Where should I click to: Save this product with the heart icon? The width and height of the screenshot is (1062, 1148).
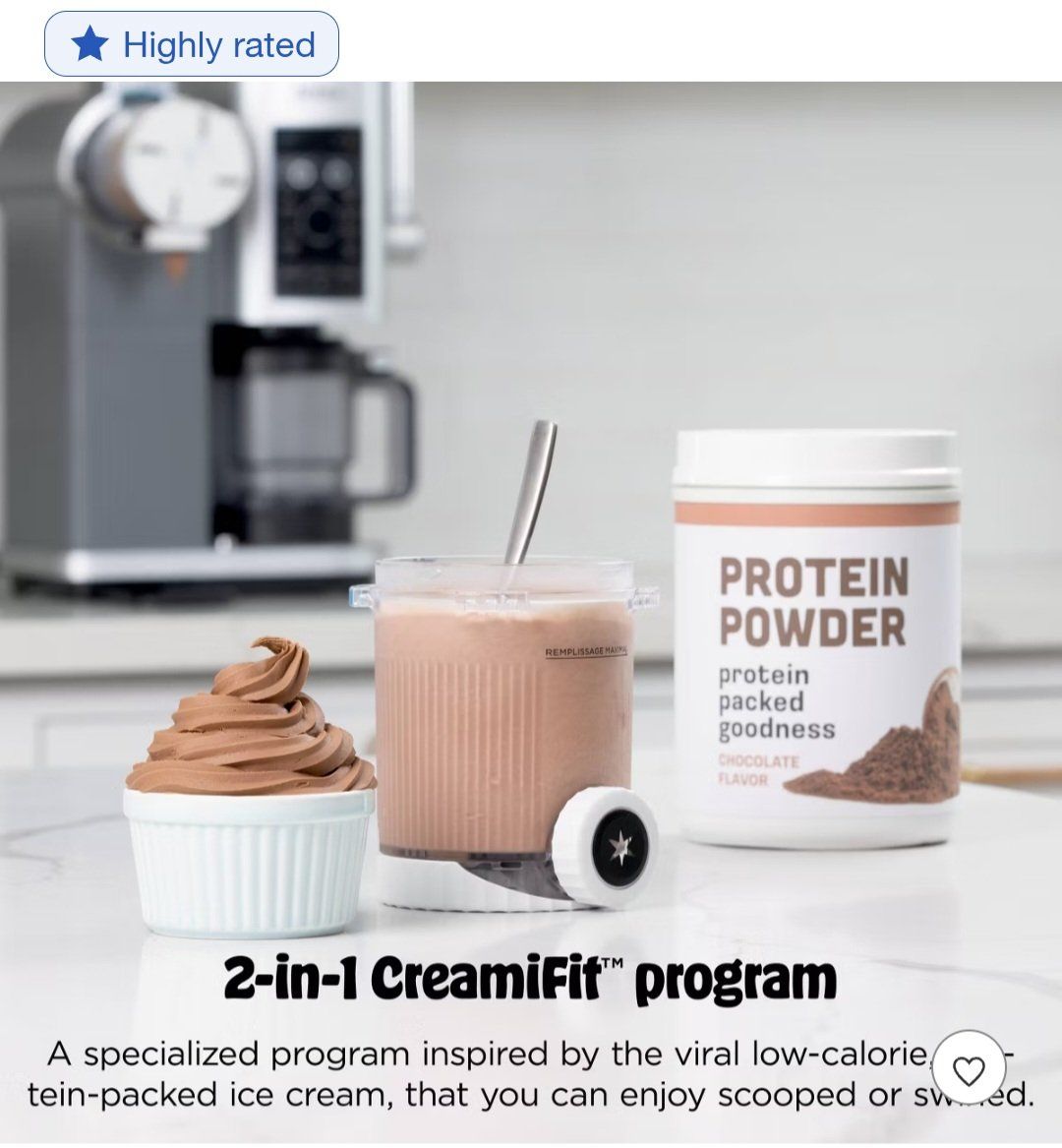969,1070
